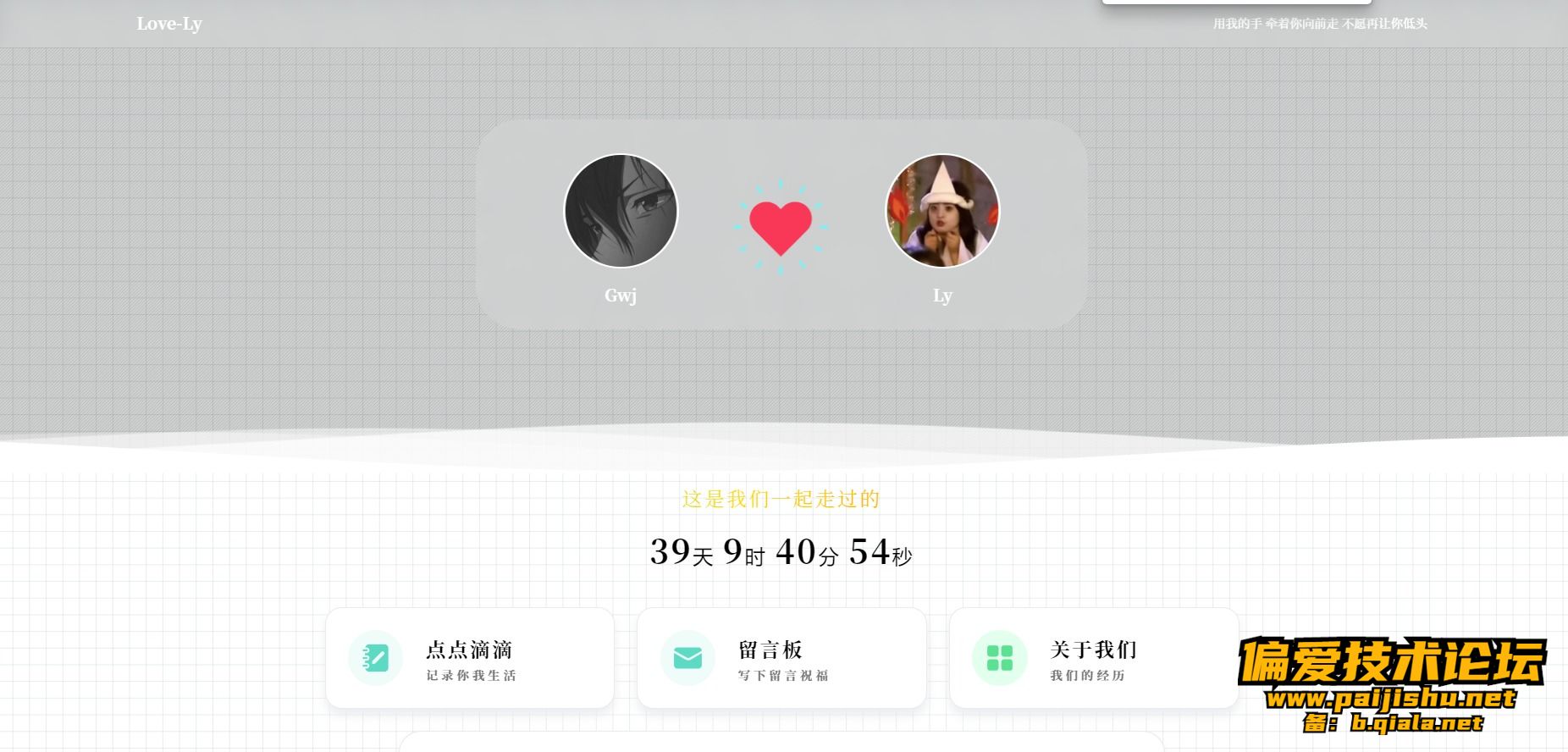
Task: Tap the Love-Ly site title
Action: click(x=169, y=24)
